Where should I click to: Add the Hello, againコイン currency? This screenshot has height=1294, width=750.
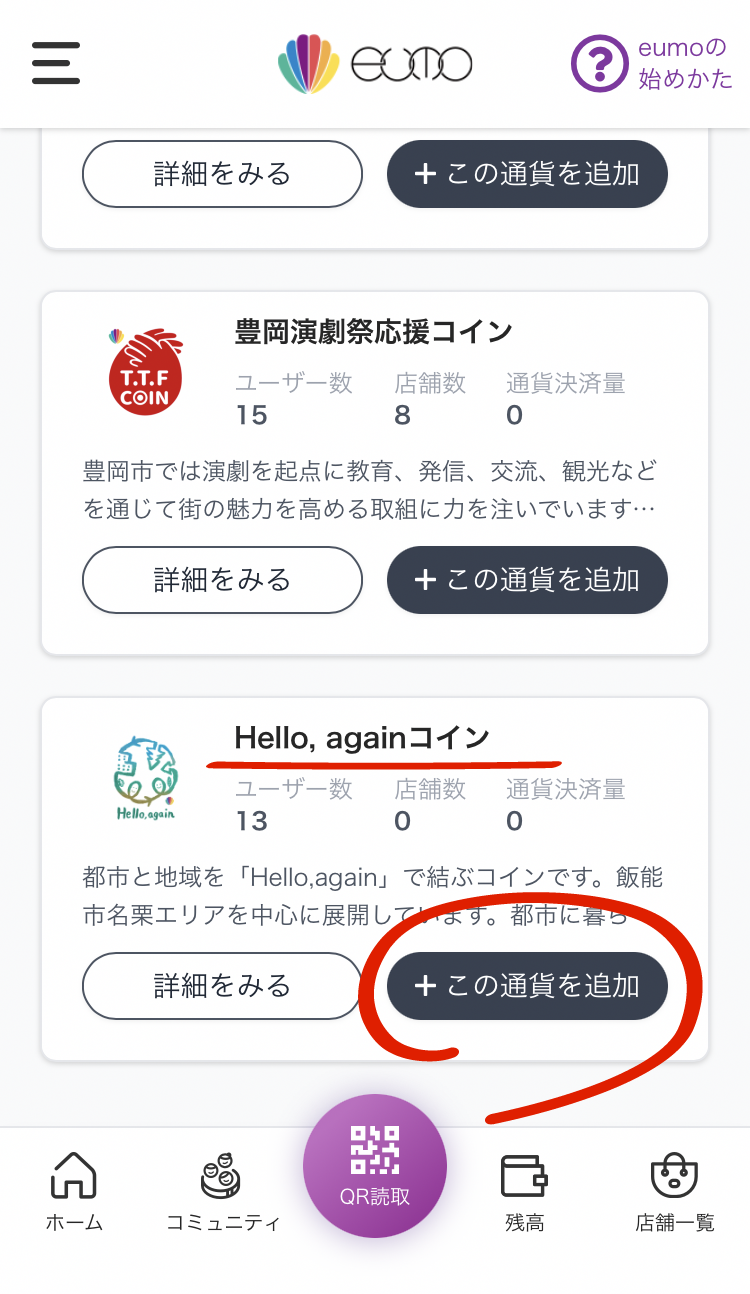(527, 986)
